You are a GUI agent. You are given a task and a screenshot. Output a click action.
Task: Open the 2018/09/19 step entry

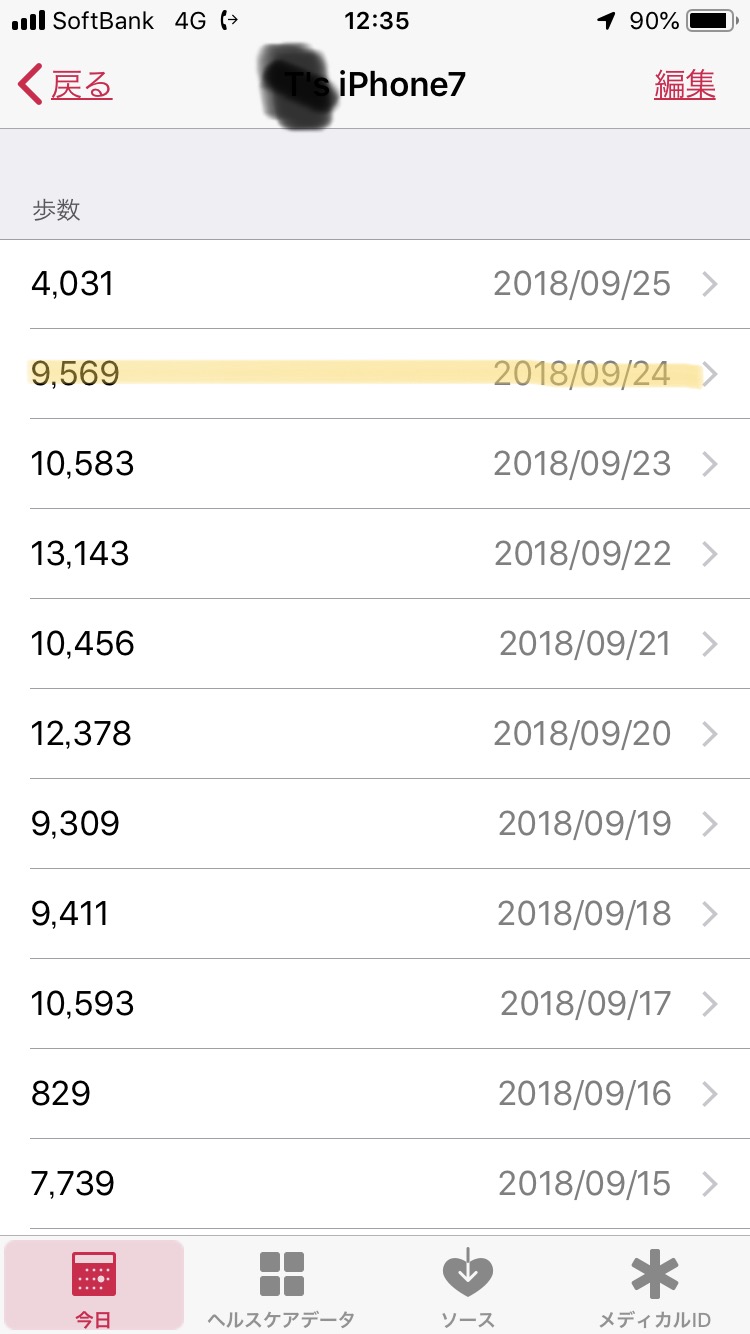375,824
